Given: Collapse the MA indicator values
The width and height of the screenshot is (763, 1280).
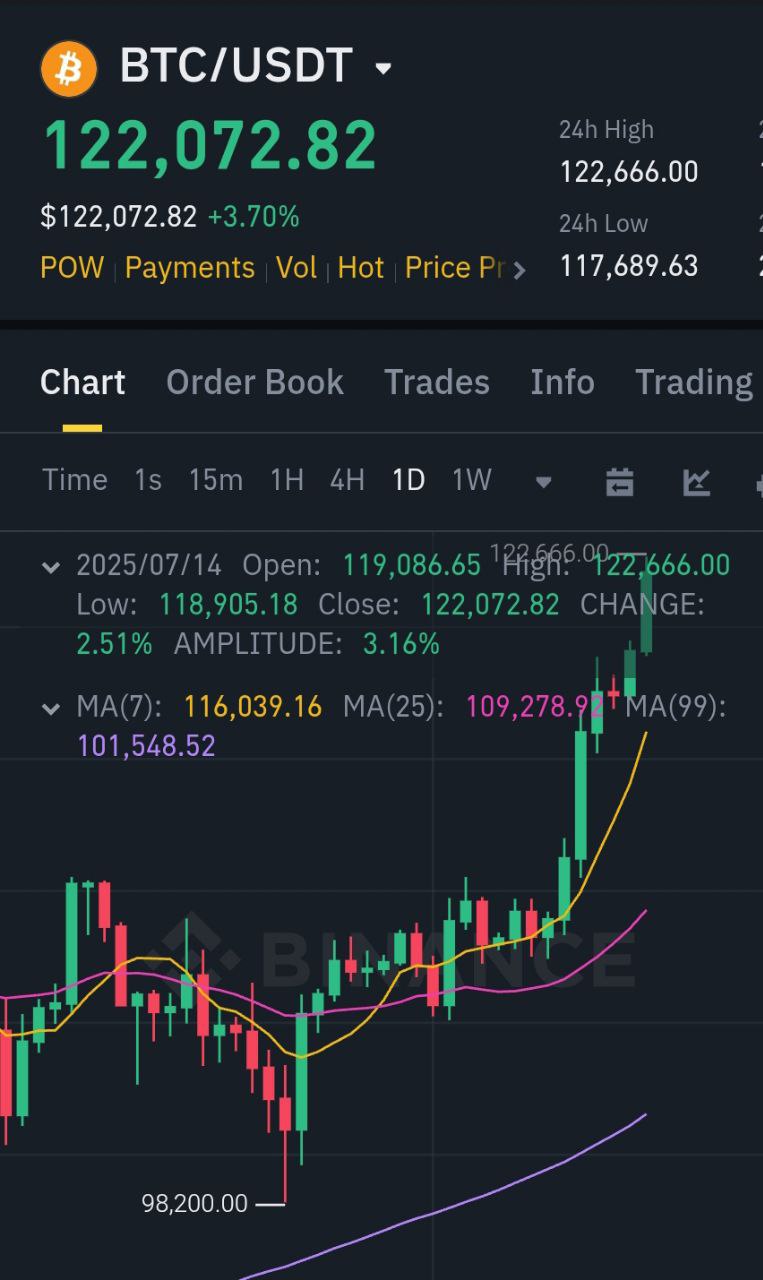Looking at the screenshot, I should click(x=50, y=708).
